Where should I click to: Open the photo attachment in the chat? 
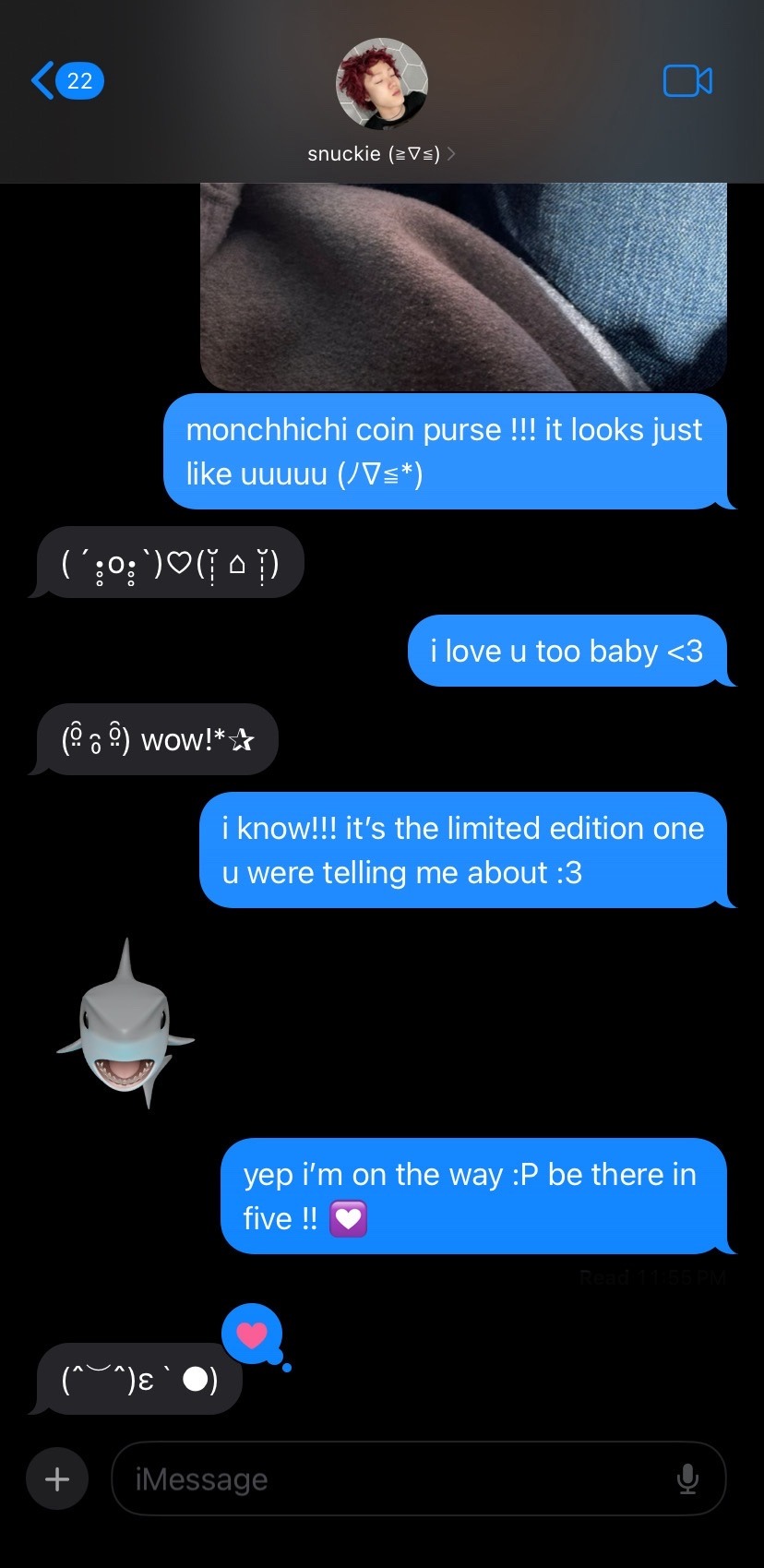pos(463,286)
